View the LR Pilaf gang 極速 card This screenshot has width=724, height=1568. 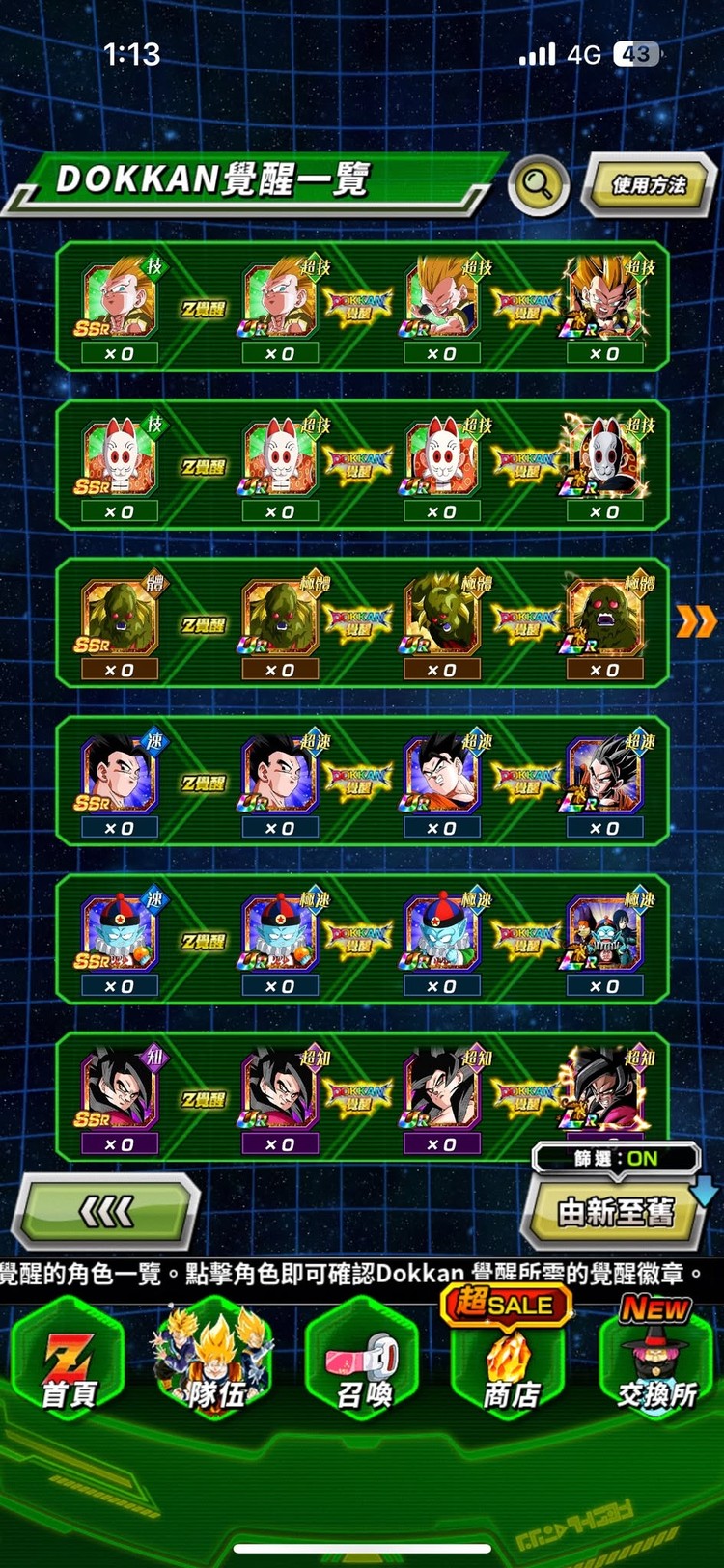pos(604,934)
